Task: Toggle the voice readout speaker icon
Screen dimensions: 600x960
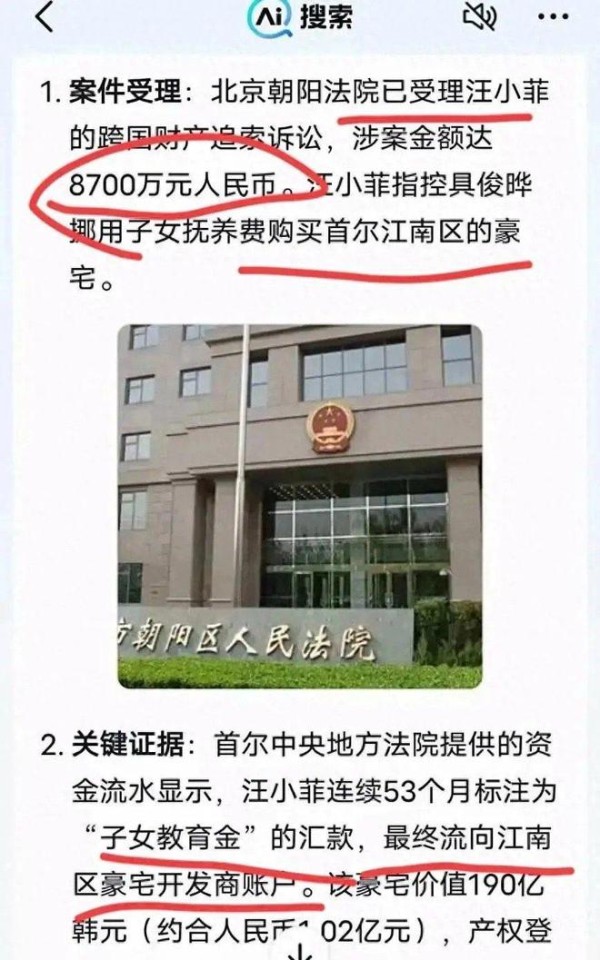Action: 480,17
